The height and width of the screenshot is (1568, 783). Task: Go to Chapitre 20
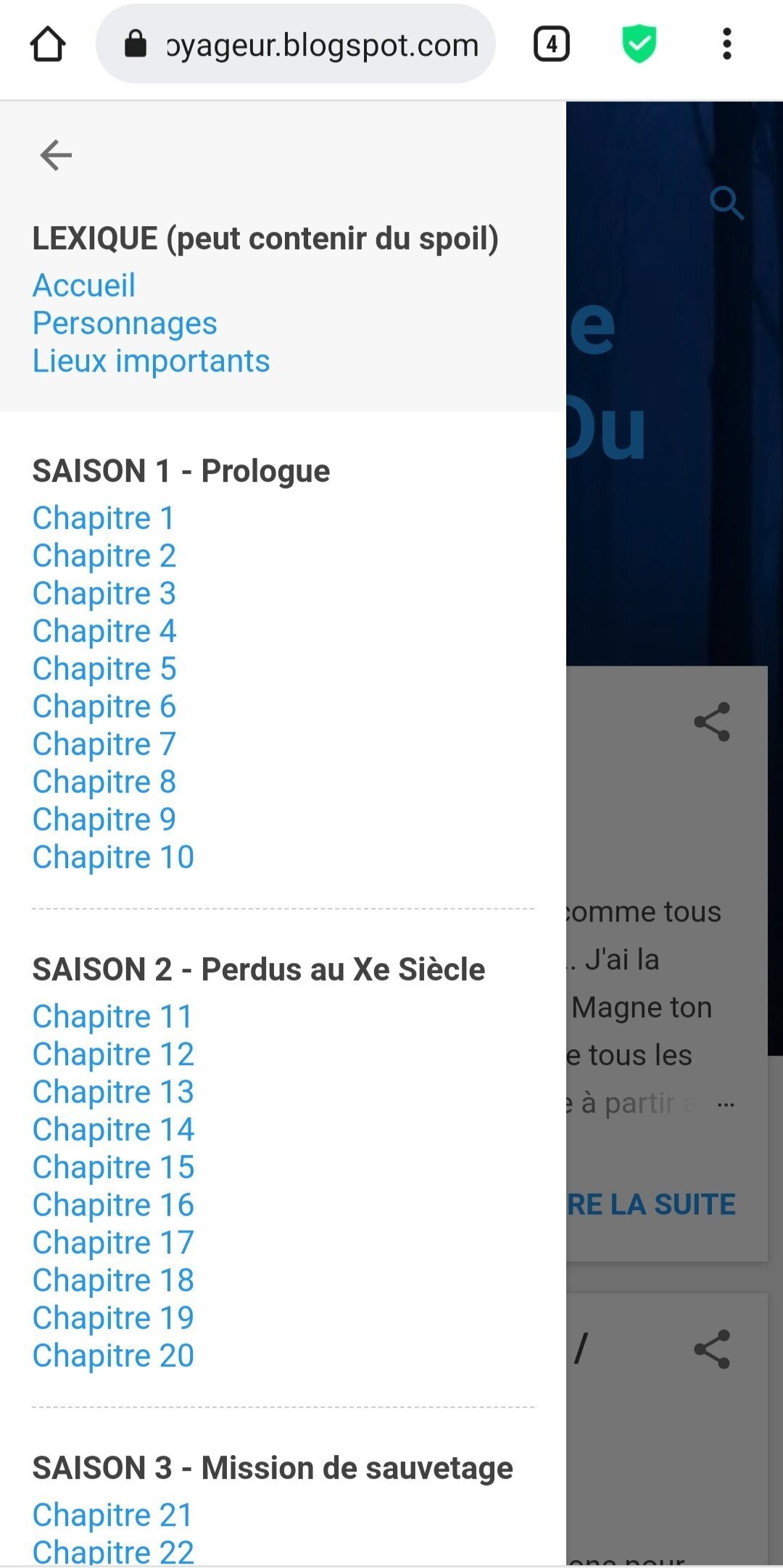tap(113, 1356)
